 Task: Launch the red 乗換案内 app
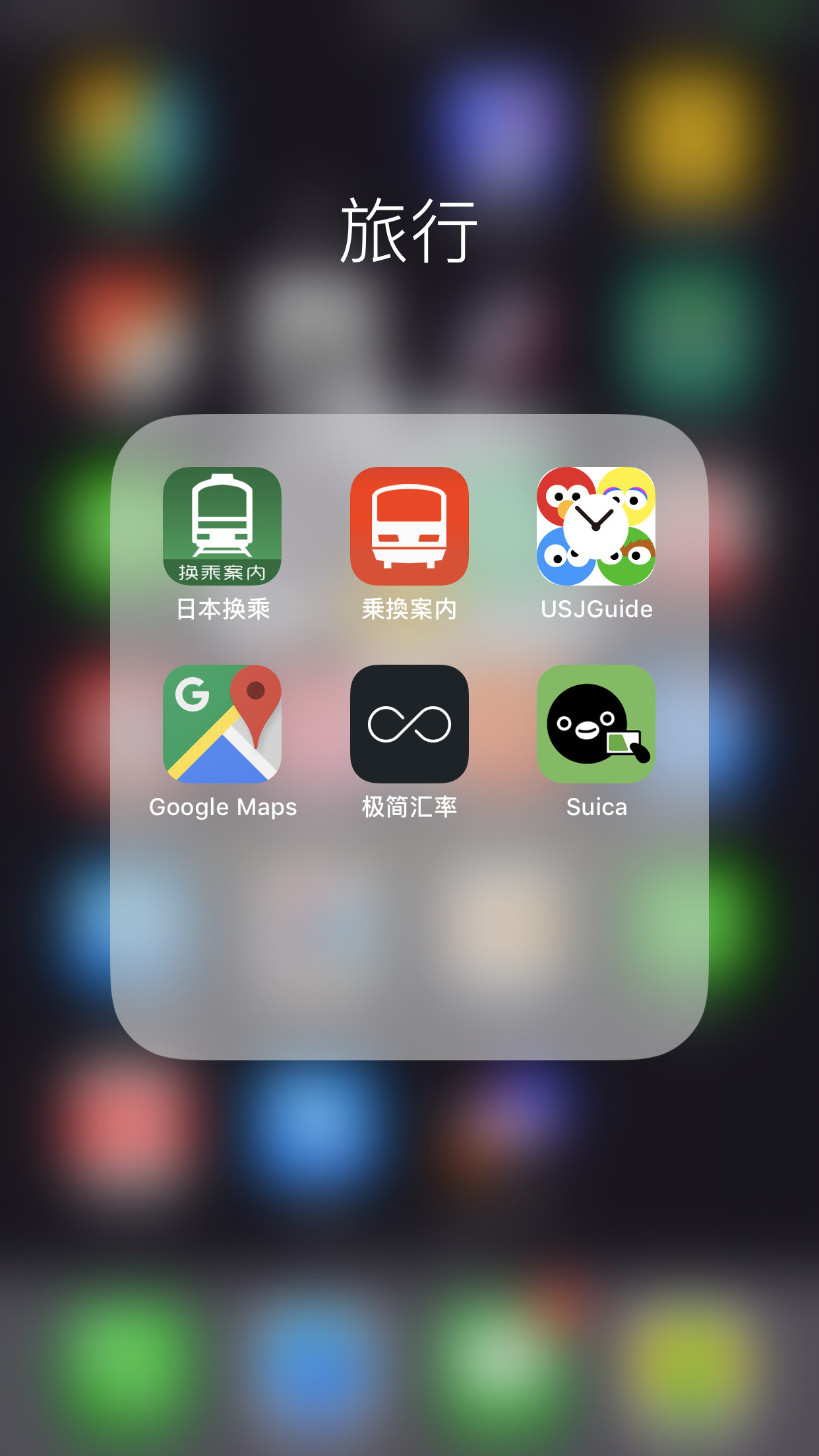[409, 526]
